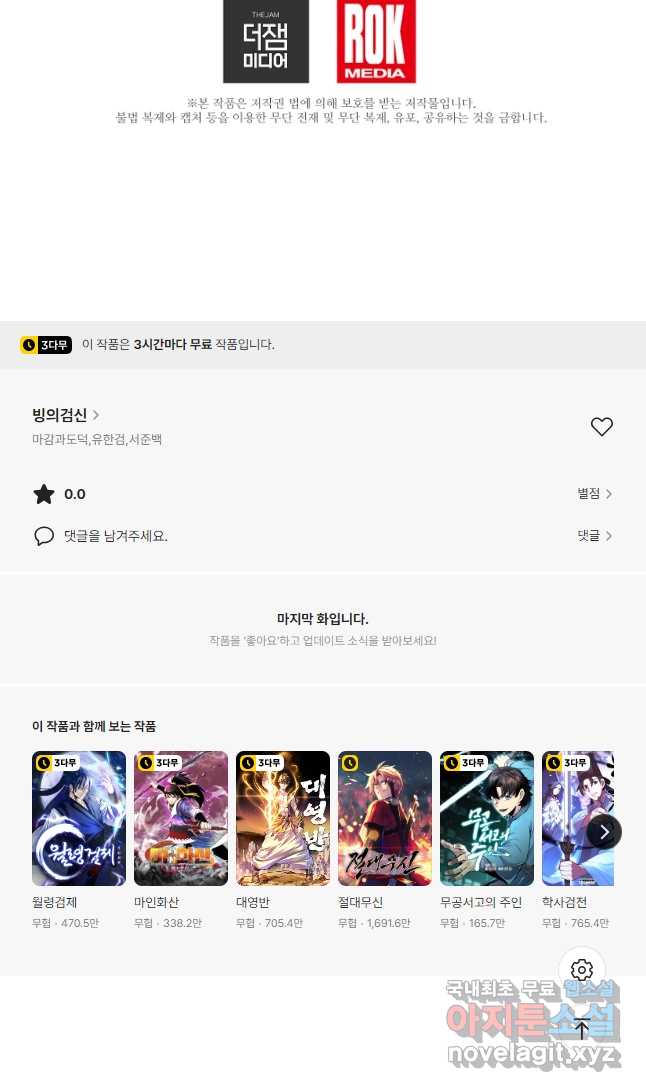Open the 빙의검신 series page

tap(65, 415)
